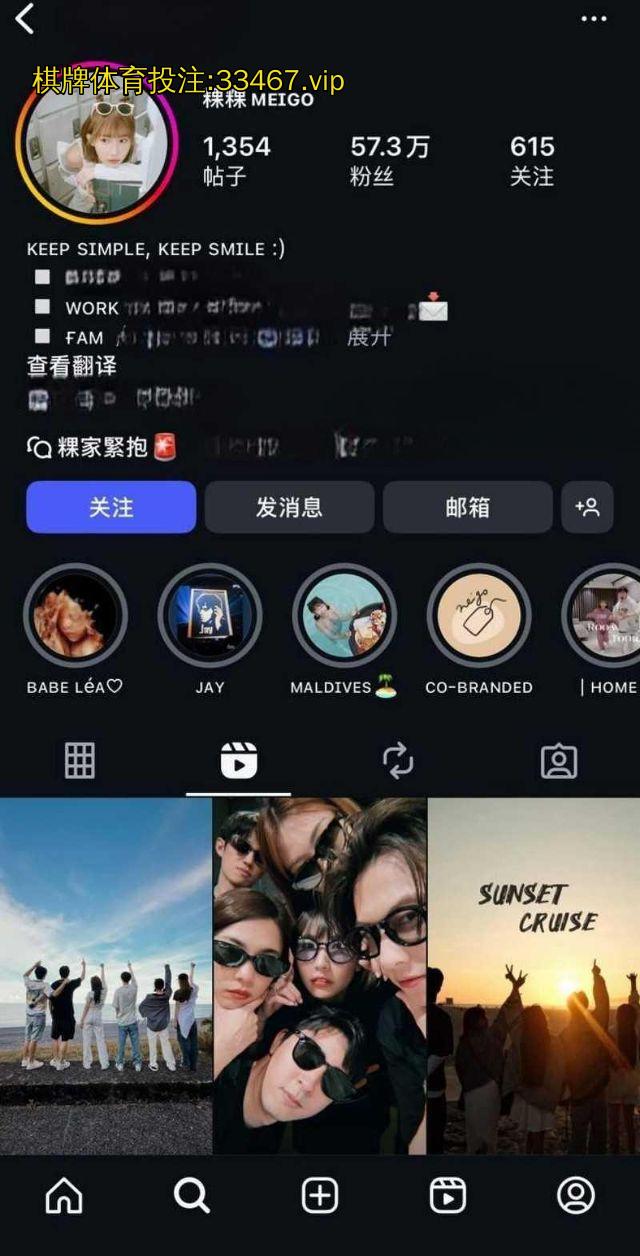Open my profile in the bottom bar
640x1256 pixels.
coord(575,1195)
